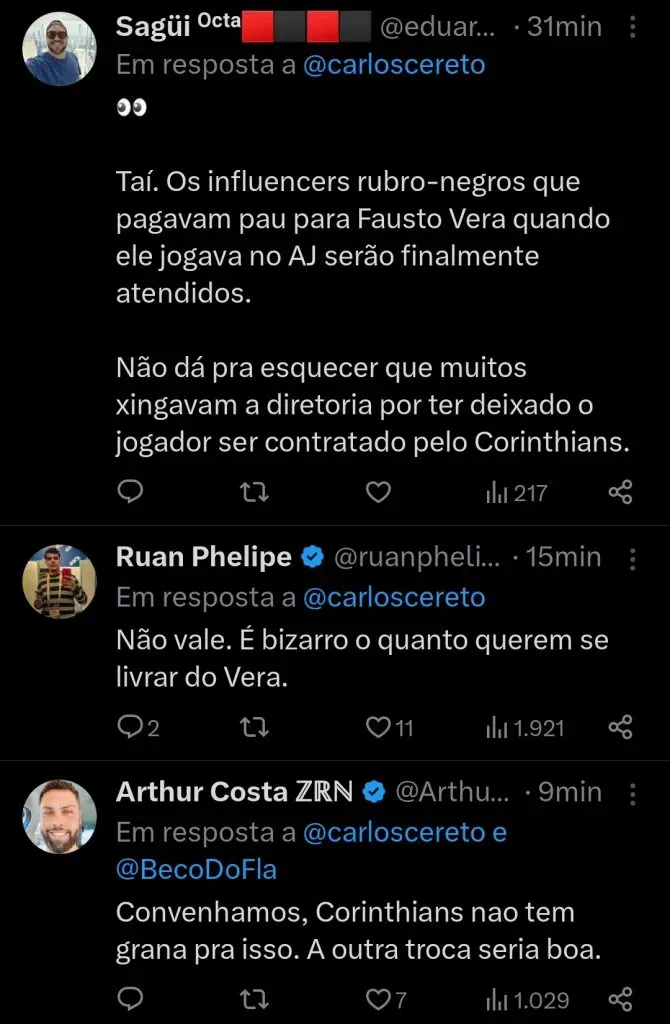The height and width of the screenshot is (1024, 670).
Task: Reply to Sagüi's tweet
Action: pyautogui.click(x=131, y=492)
